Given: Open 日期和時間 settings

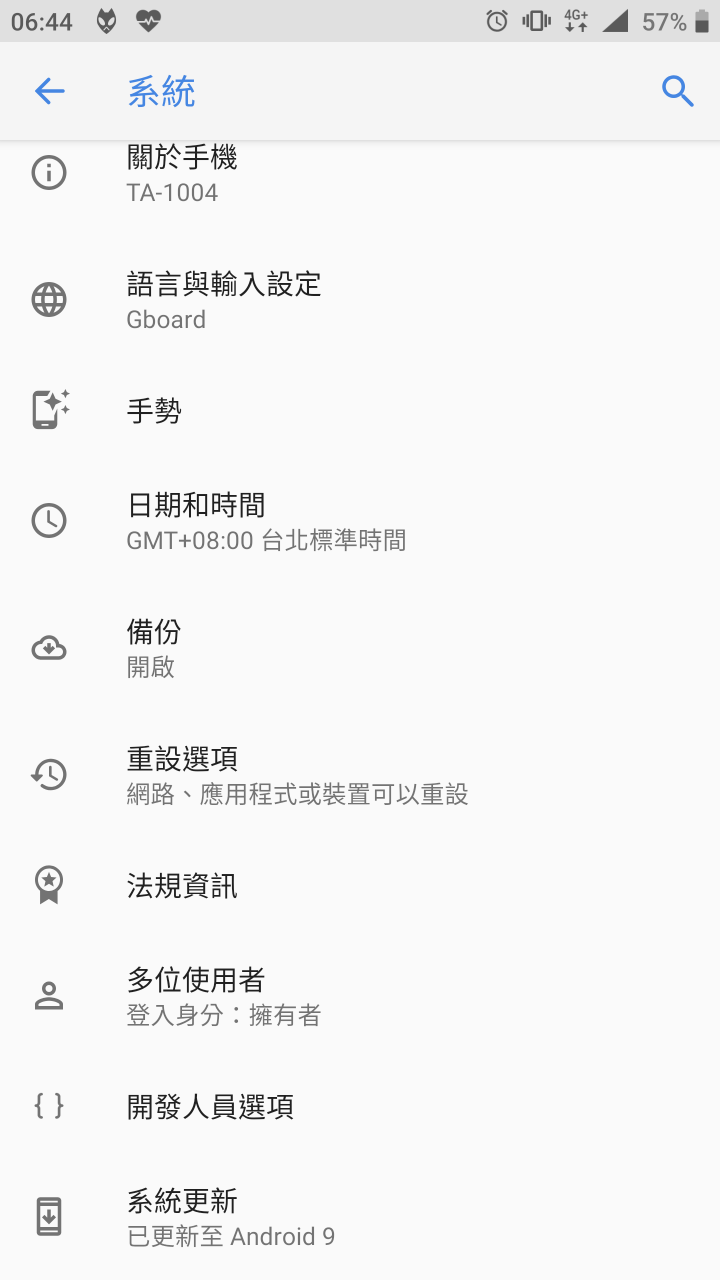Looking at the screenshot, I should point(360,521).
